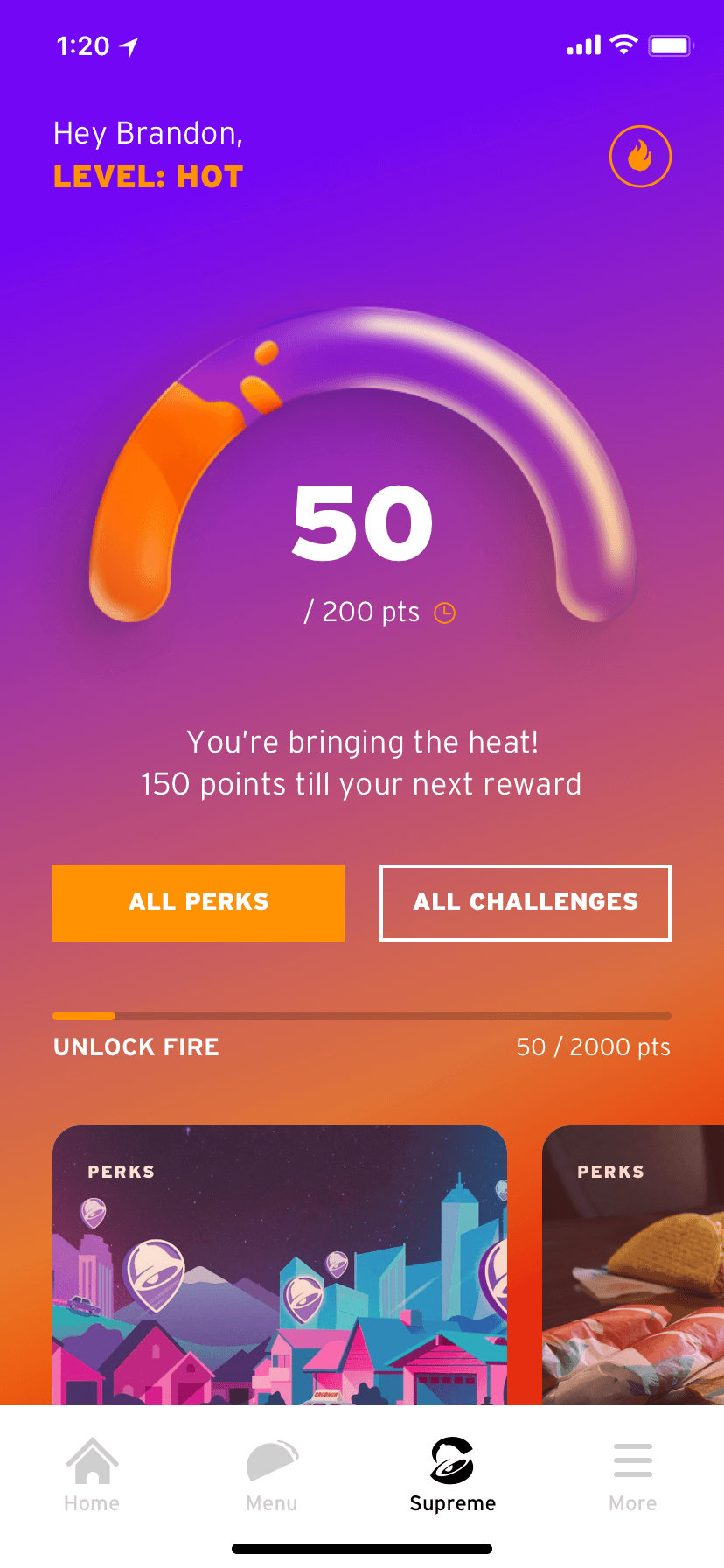This screenshot has width=724, height=1568.
Task: Open All Challenges
Action: tap(526, 903)
